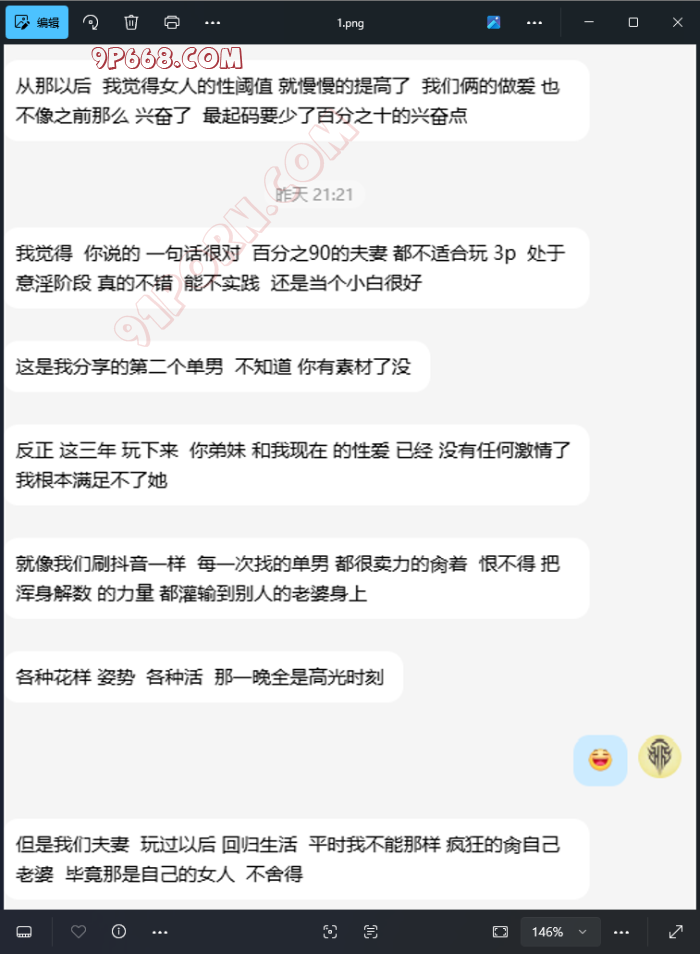700x954 pixels.
Task: Delete this image with the trash icon
Action: (131, 22)
